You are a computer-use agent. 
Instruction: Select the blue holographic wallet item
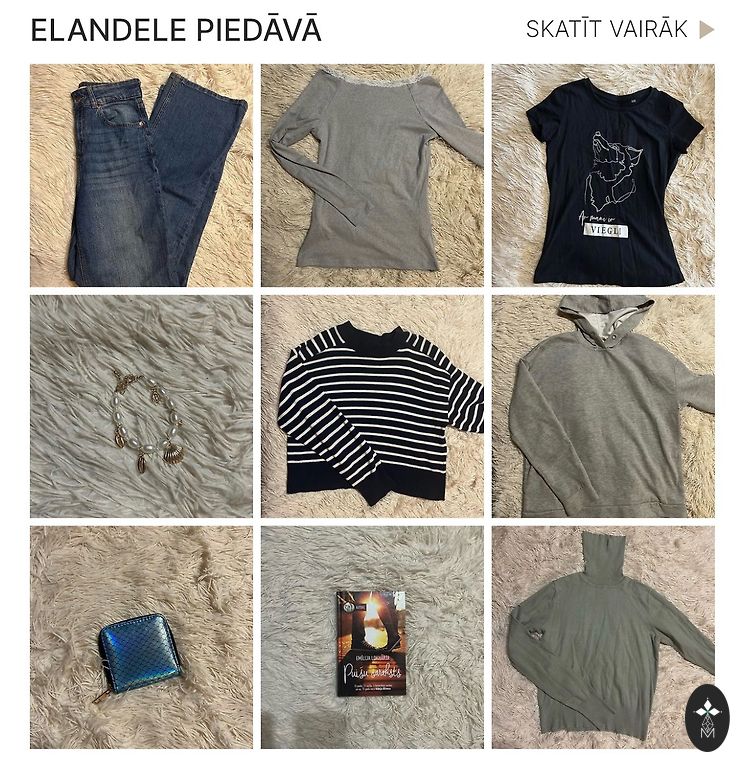point(141,637)
